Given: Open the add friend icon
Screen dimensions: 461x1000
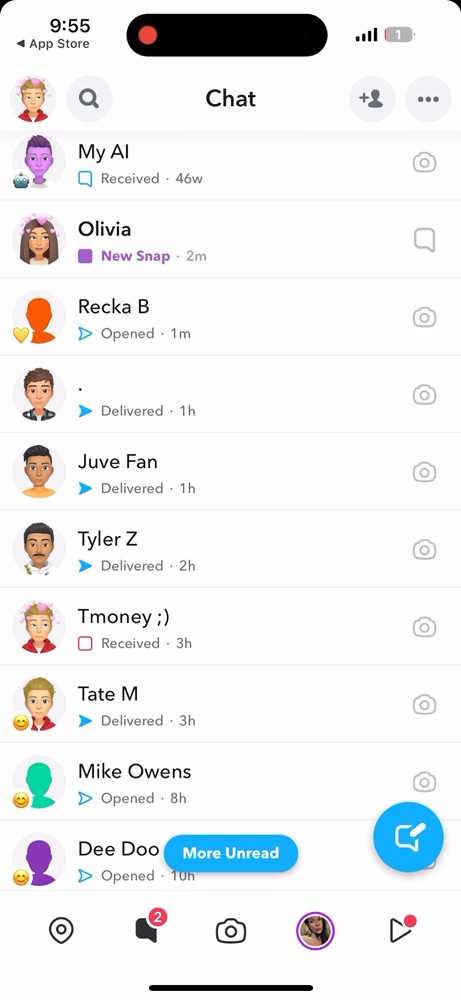Looking at the screenshot, I should pyautogui.click(x=372, y=99).
